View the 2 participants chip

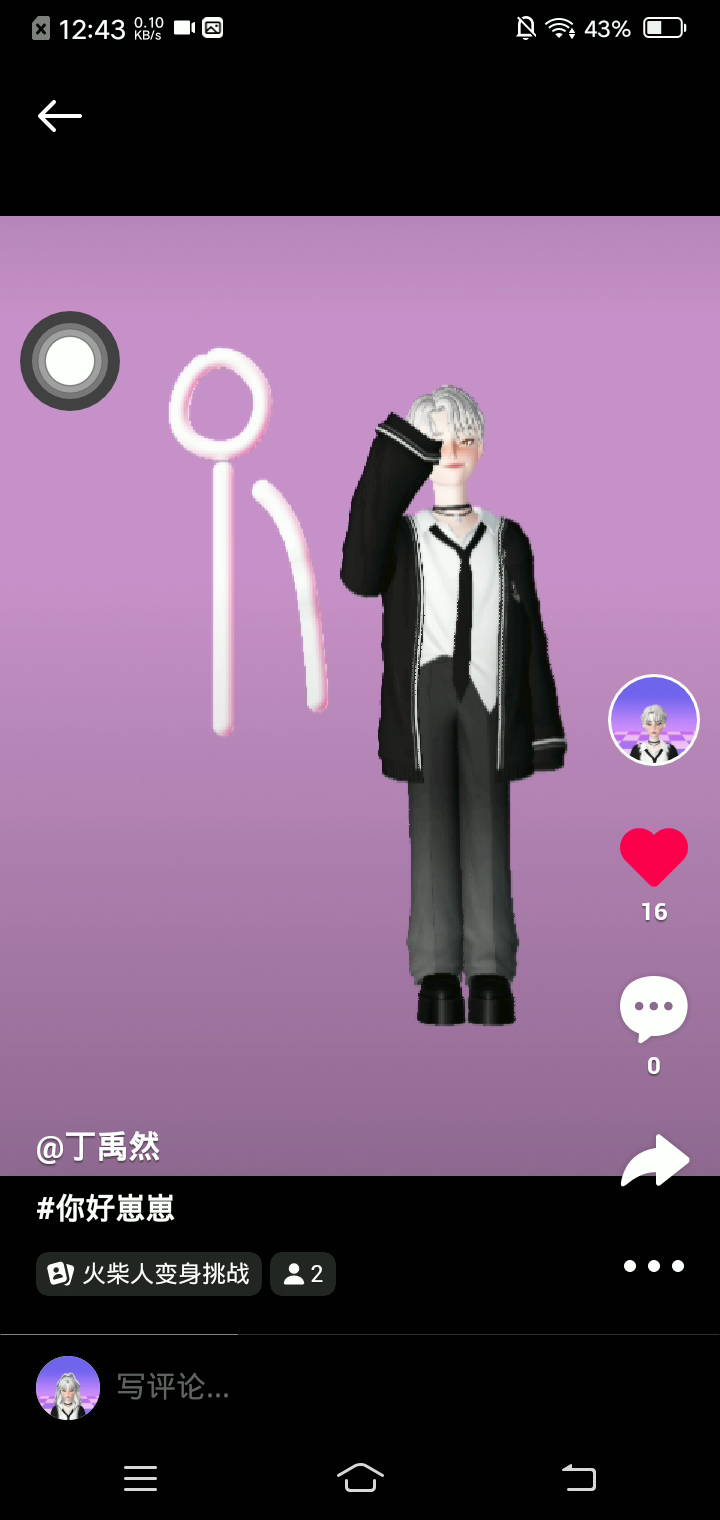coord(303,1274)
